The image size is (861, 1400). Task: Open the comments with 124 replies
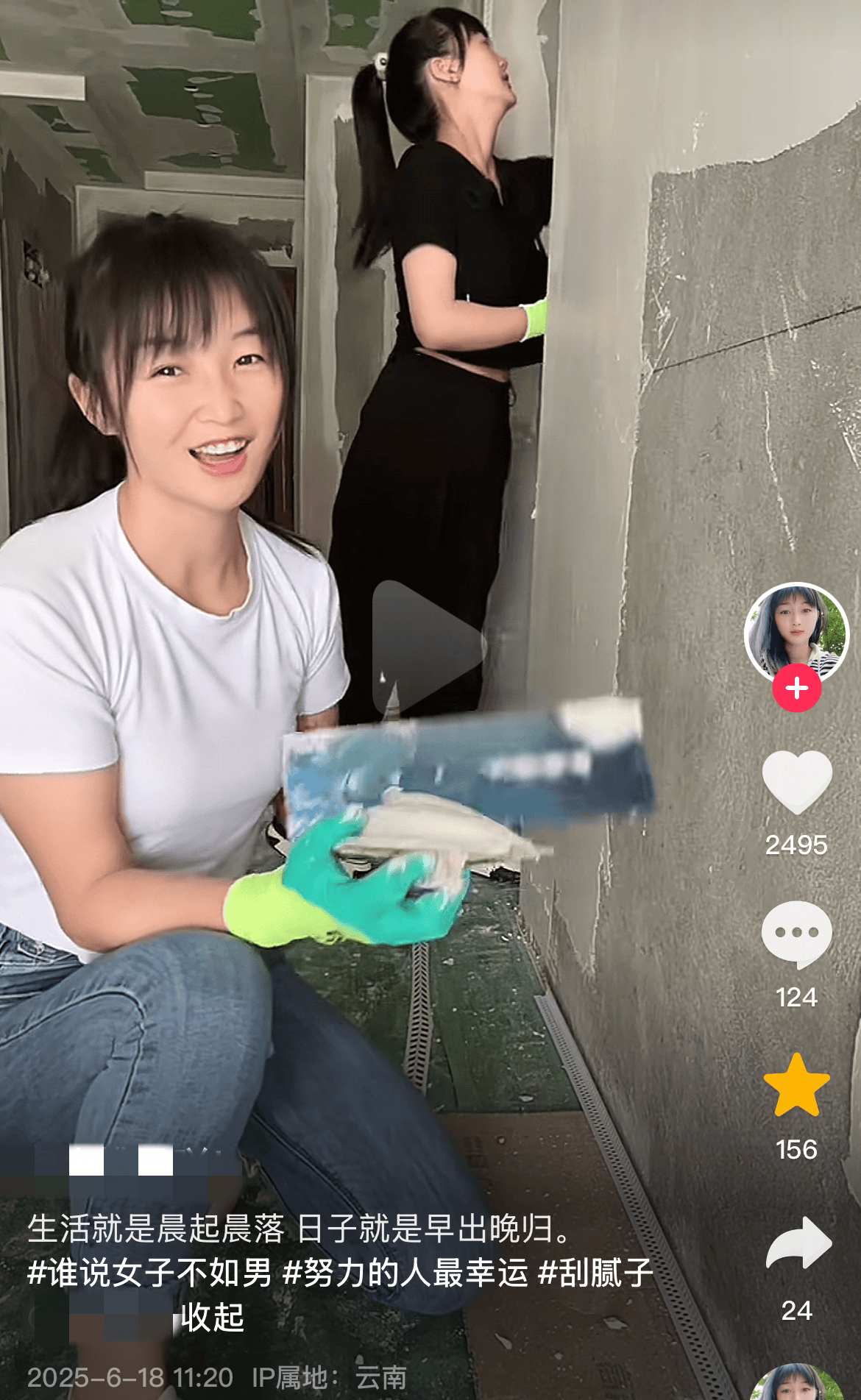point(796,934)
